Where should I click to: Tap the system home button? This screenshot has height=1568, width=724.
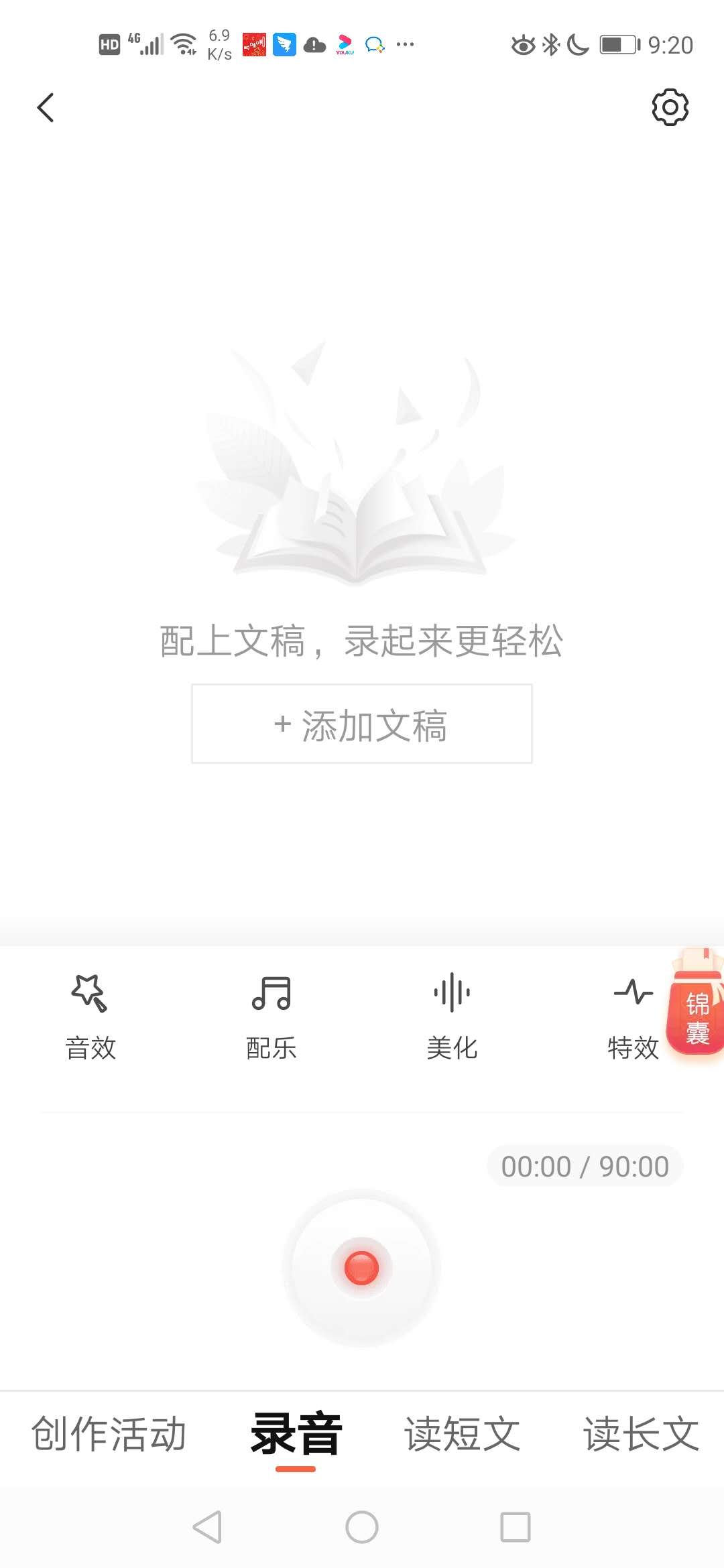coord(362,1527)
